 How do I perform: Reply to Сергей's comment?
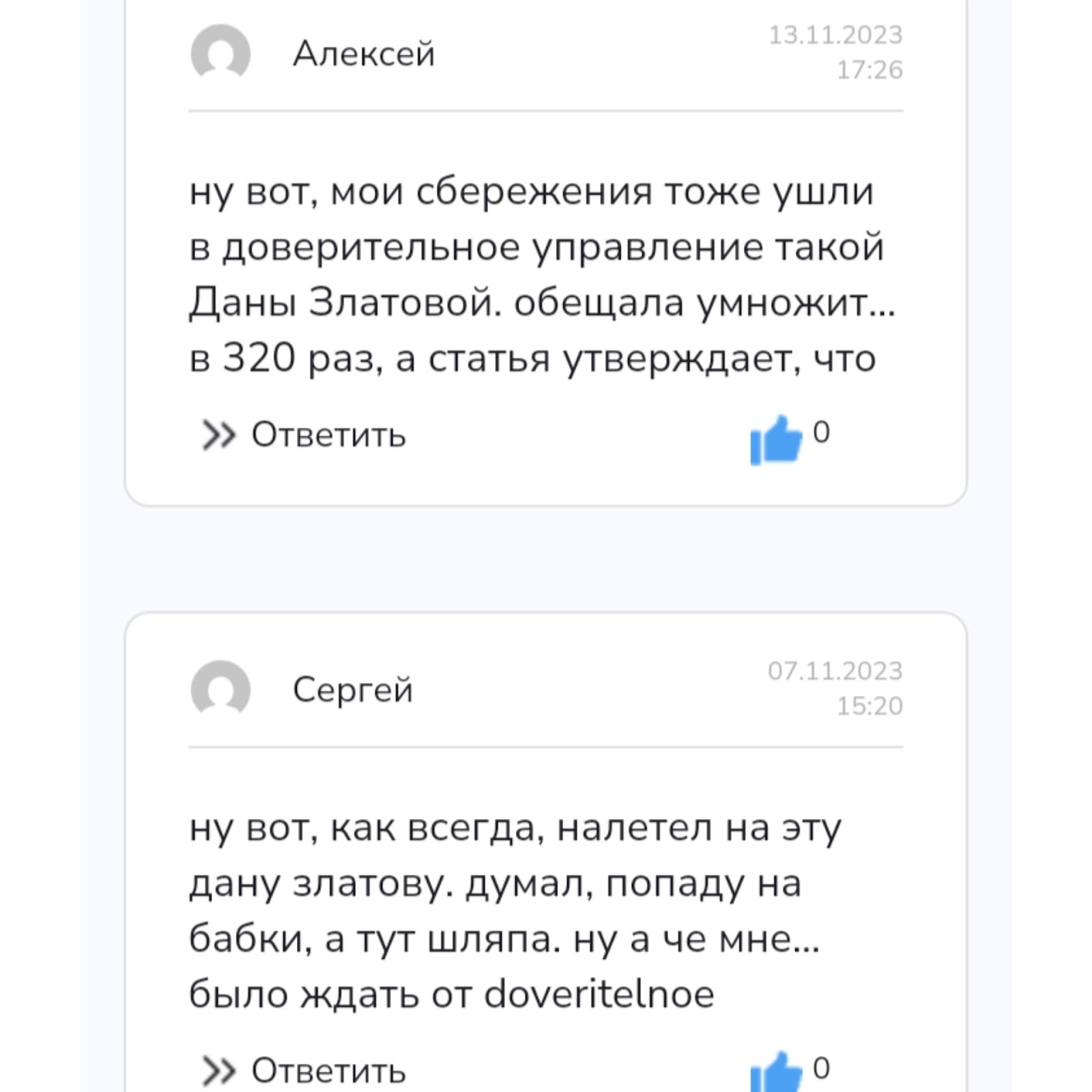pyautogui.click(x=305, y=1070)
